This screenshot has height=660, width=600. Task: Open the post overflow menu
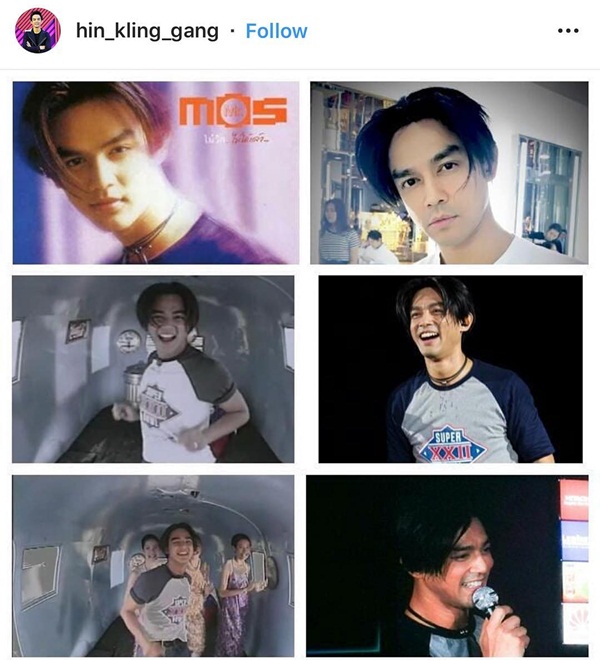tap(567, 31)
